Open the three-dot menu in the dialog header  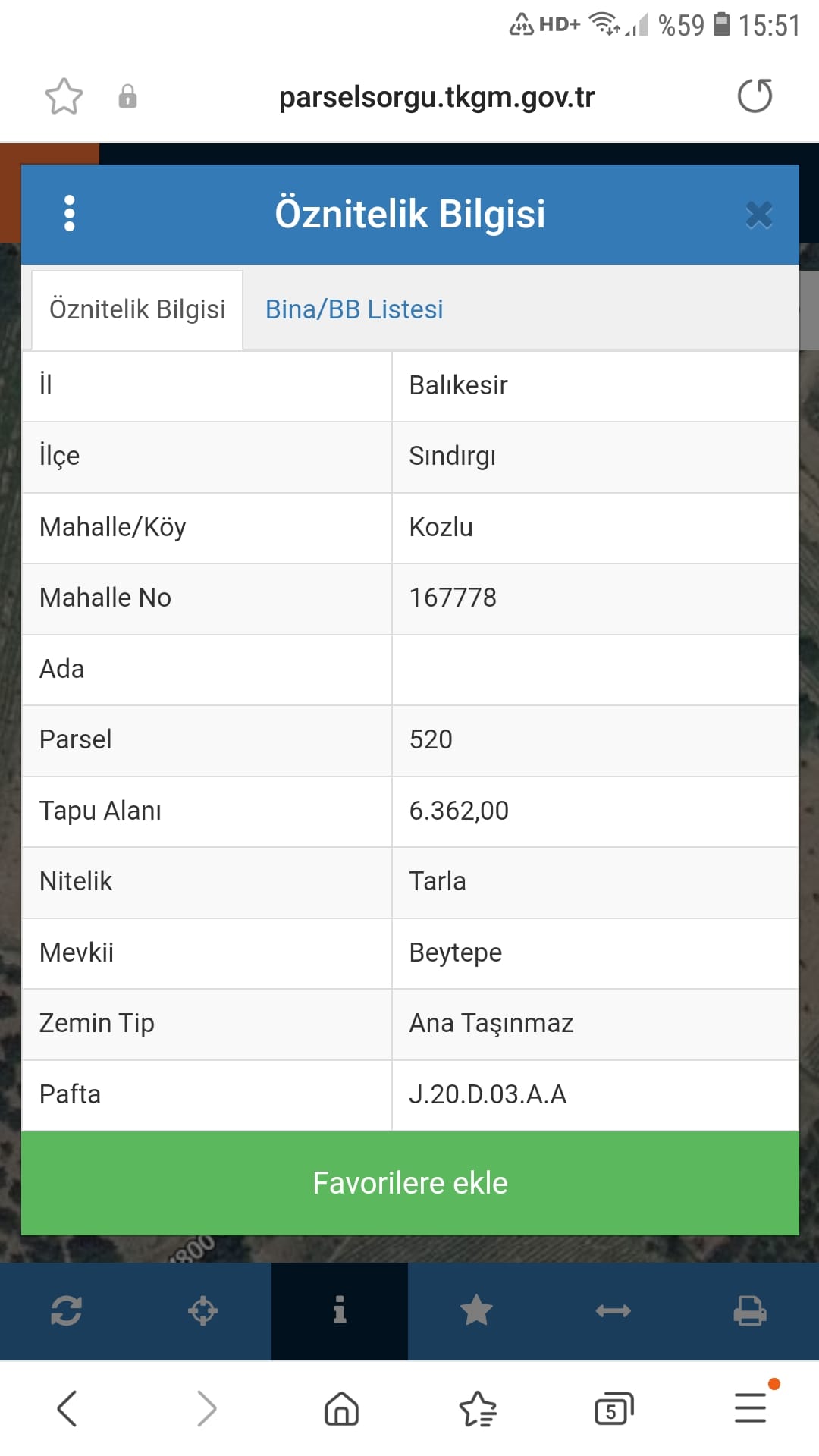point(70,214)
